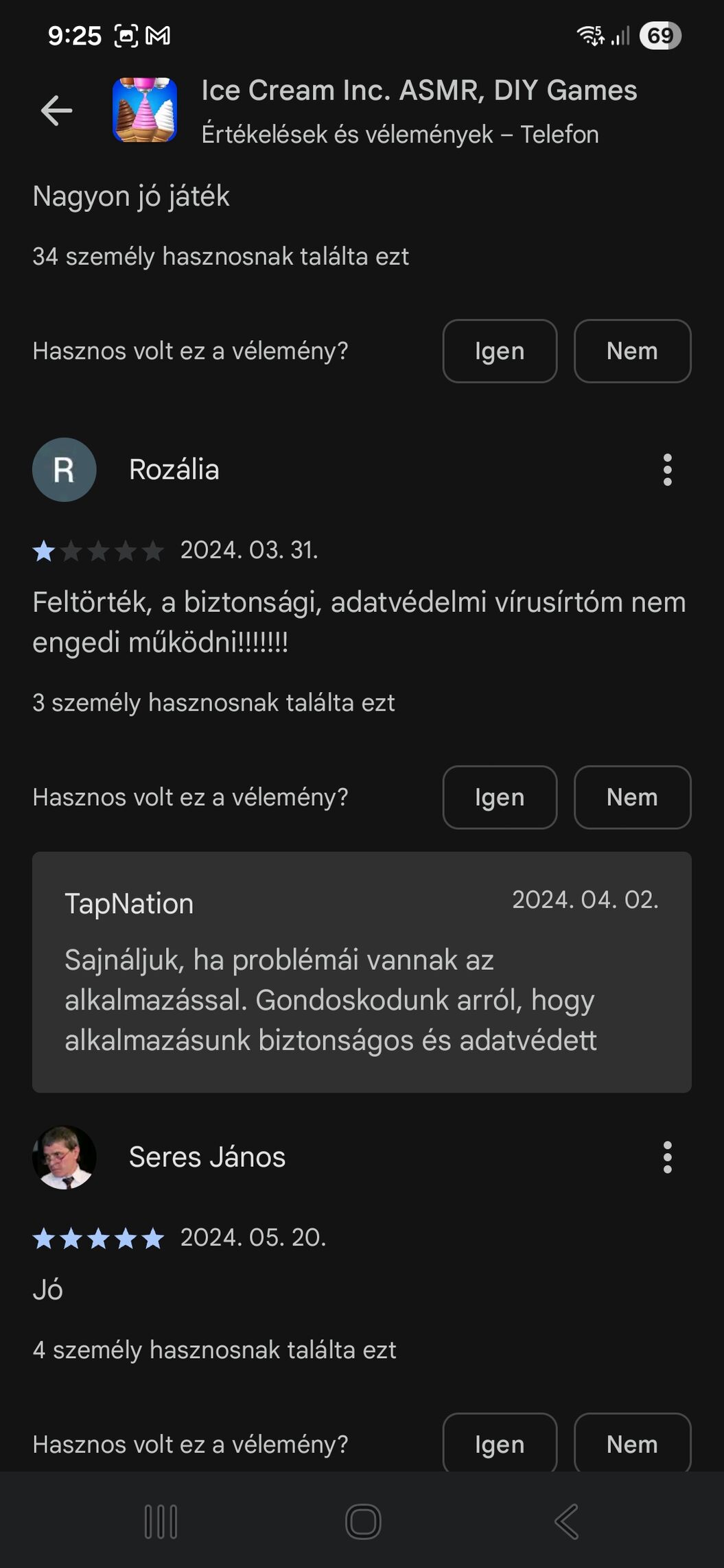Open the overflow menu on Seres János's review

pos(667,1157)
